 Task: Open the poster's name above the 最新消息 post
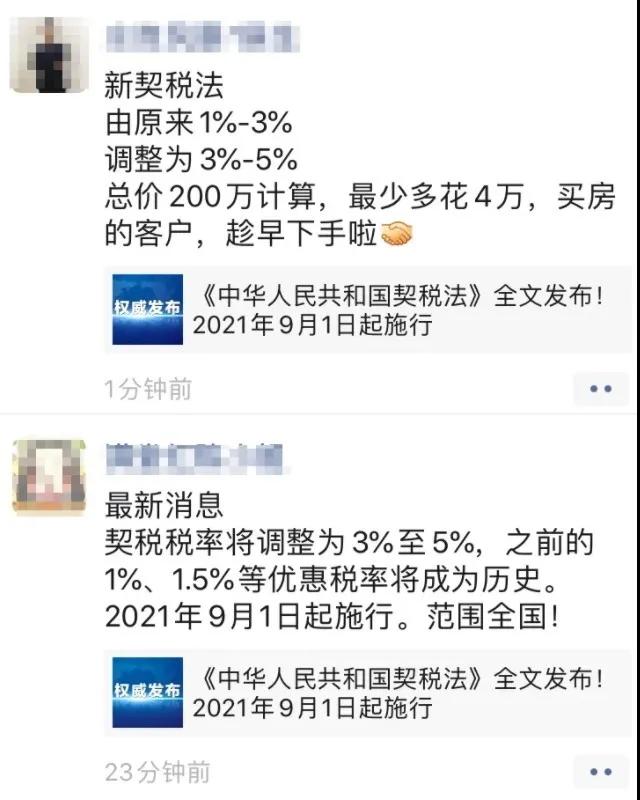[195, 457]
